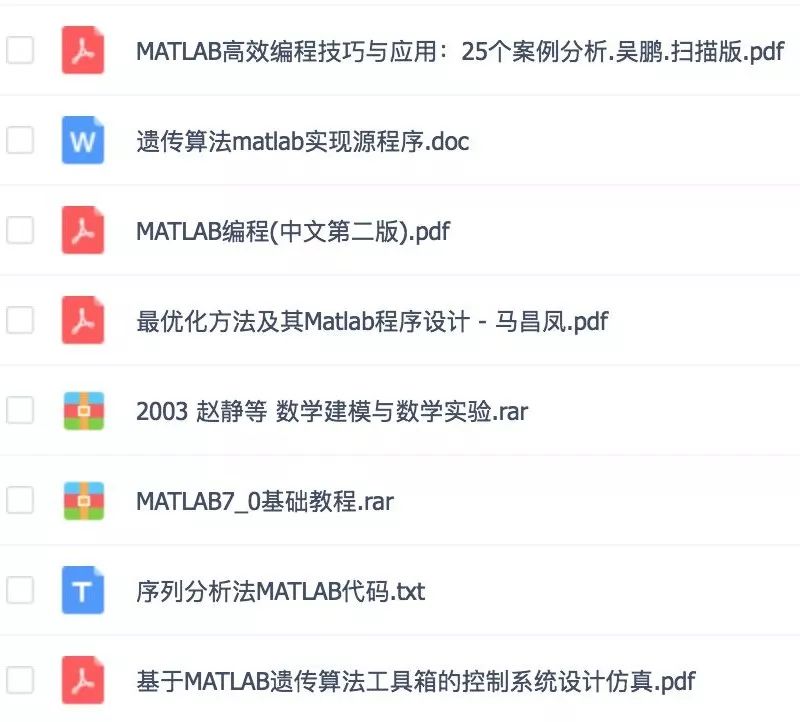Image resolution: width=800 pixels, height=722 pixels.
Task: Open 最优化方法及其Matlab程序设计 PDF
Action: coord(371,321)
